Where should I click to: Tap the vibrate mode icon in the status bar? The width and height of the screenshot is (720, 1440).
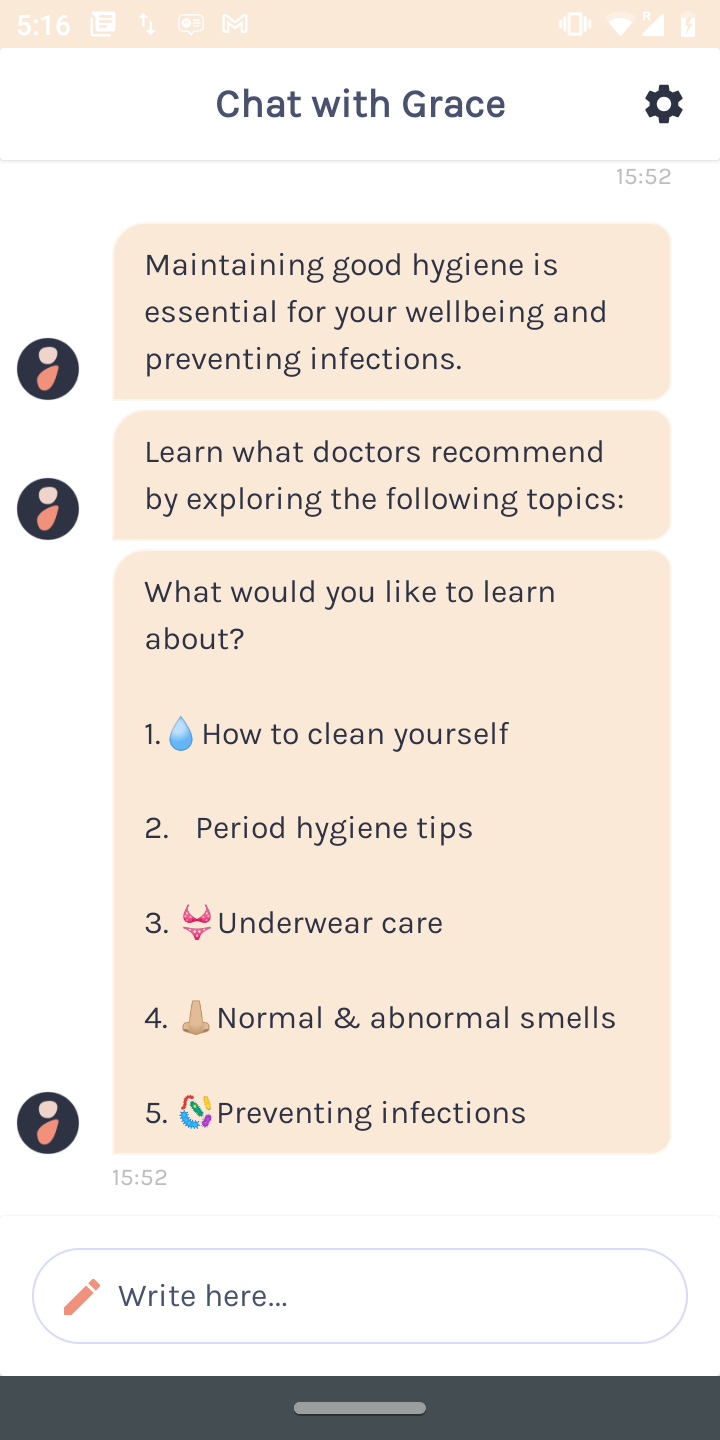click(x=573, y=23)
